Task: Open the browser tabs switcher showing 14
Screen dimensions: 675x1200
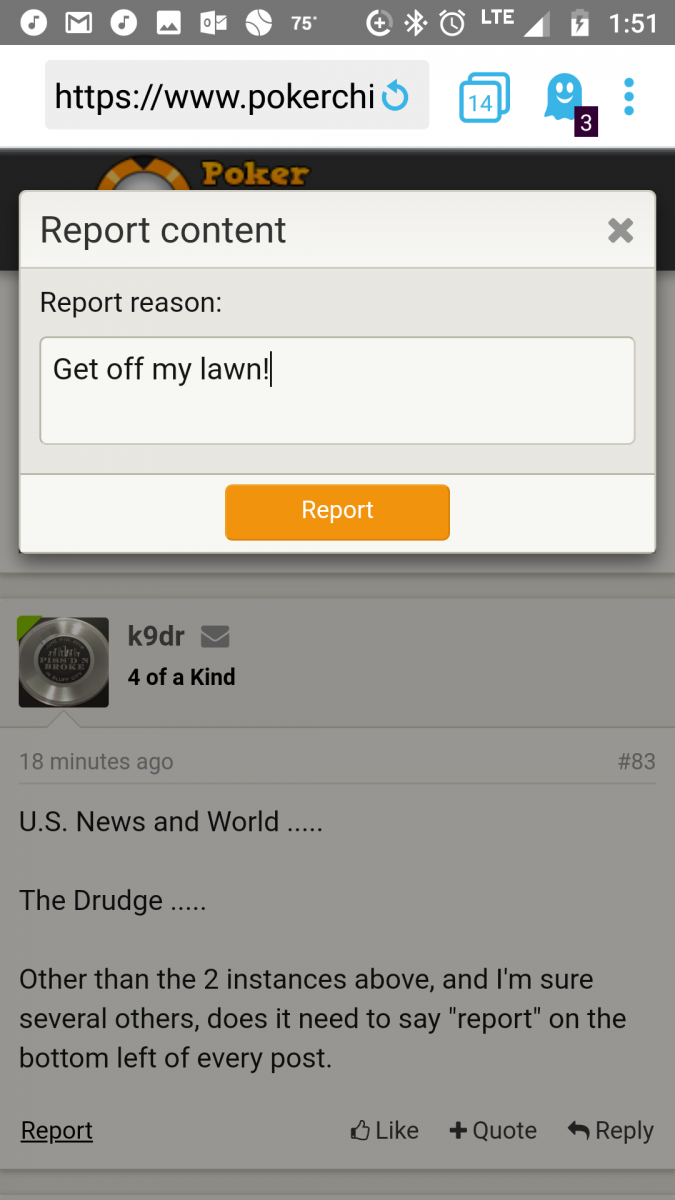Action: [483, 98]
